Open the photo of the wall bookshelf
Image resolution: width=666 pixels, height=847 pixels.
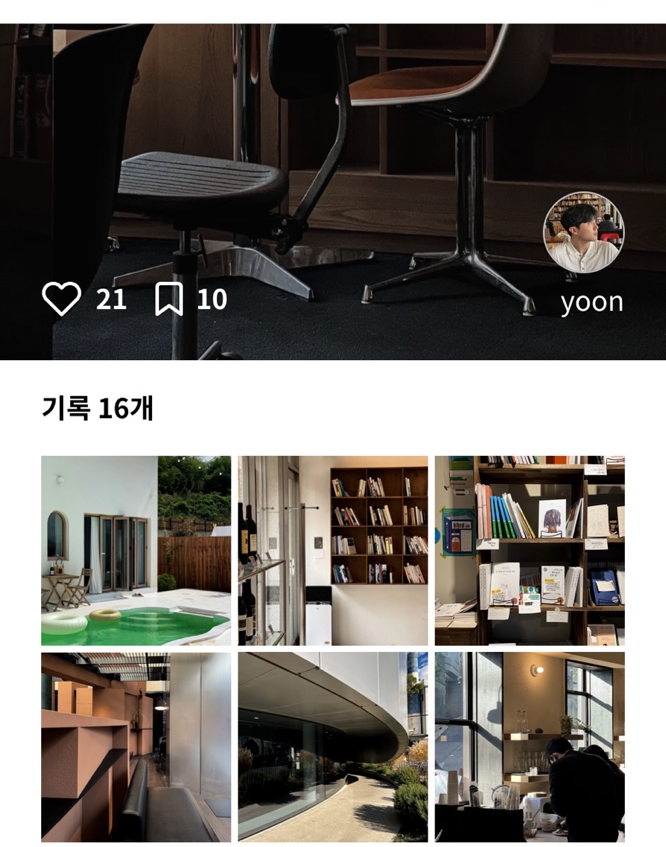coord(333,550)
